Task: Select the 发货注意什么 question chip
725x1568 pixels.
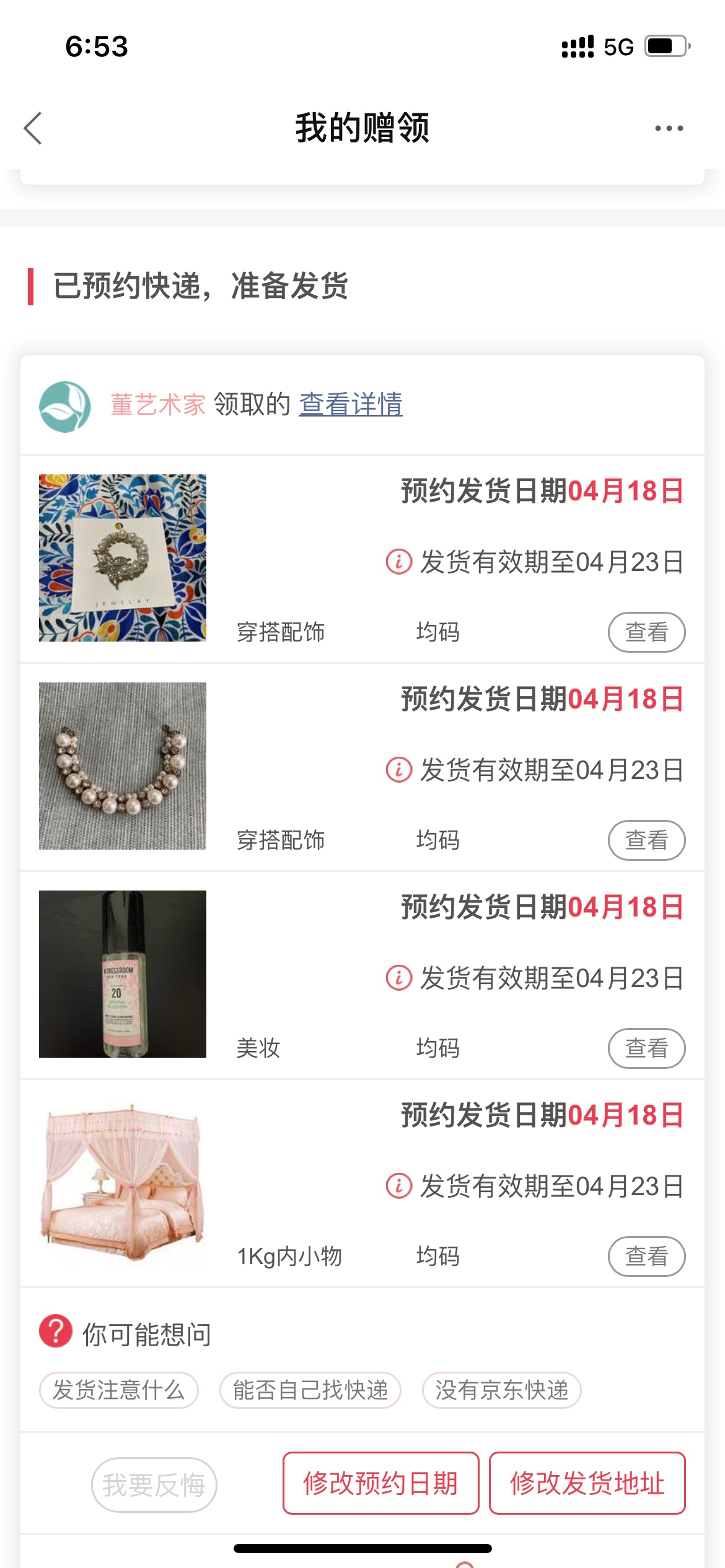Action: click(119, 1390)
